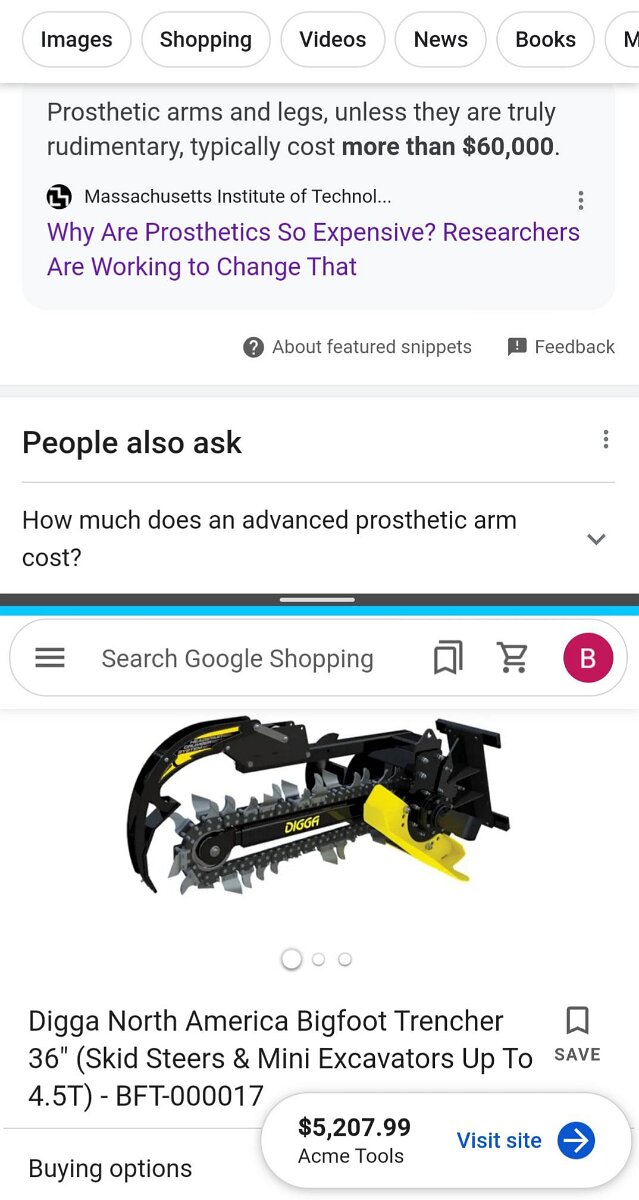This screenshot has width=639, height=1200.
Task: Open the Google Shopping hamburger menu
Action: coord(50,658)
